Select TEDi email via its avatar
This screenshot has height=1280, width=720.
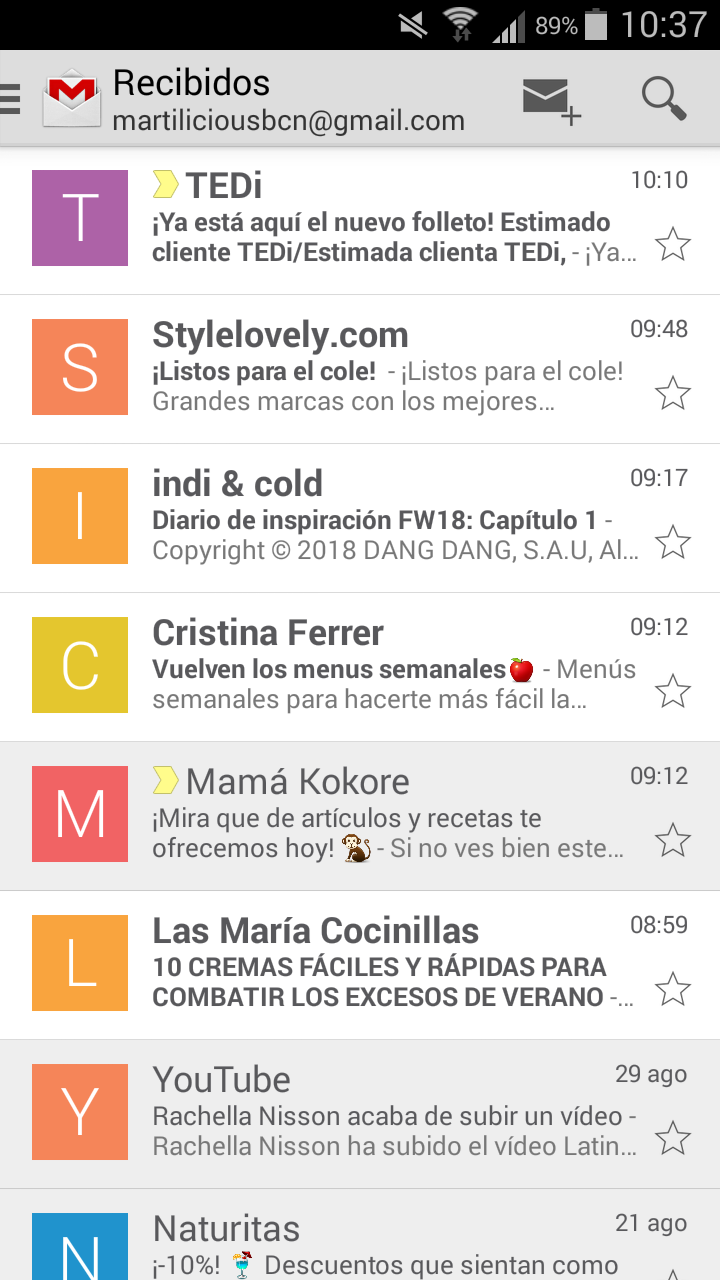(x=80, y=218)
